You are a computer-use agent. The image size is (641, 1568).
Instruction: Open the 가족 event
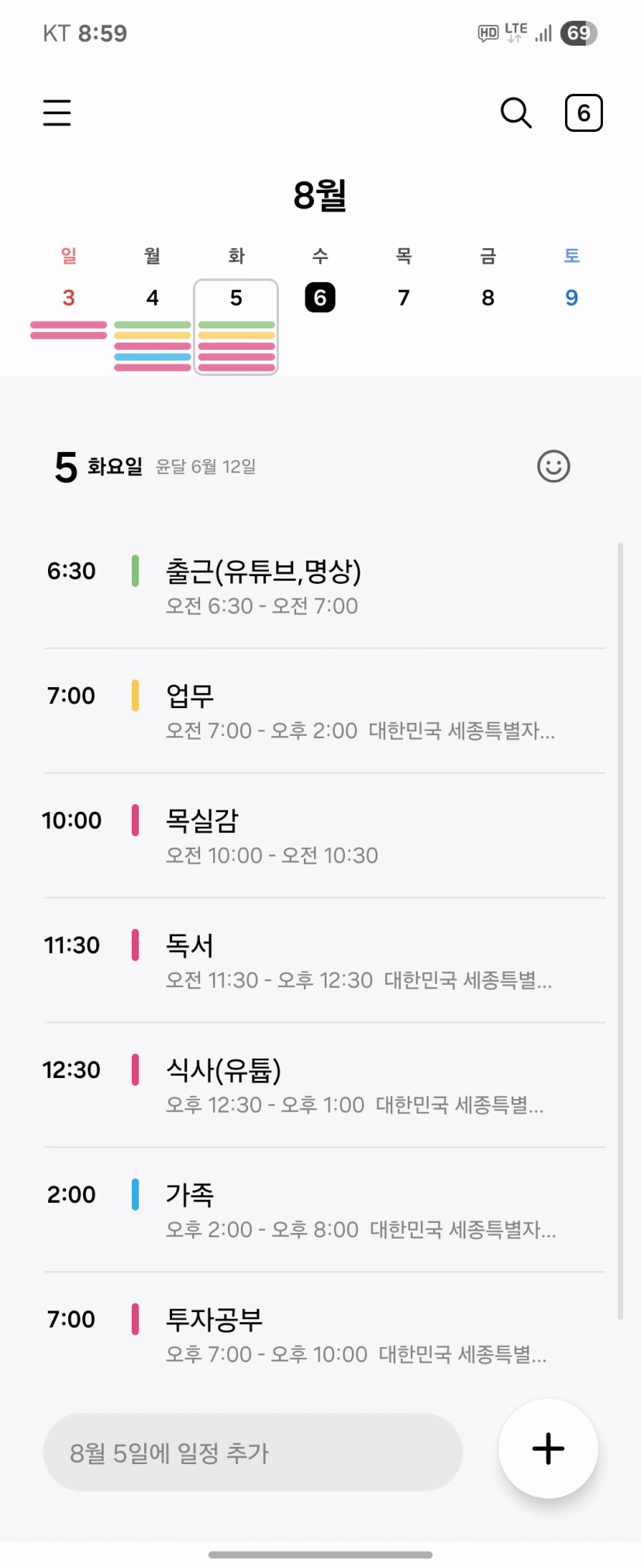click(326, 1210)
